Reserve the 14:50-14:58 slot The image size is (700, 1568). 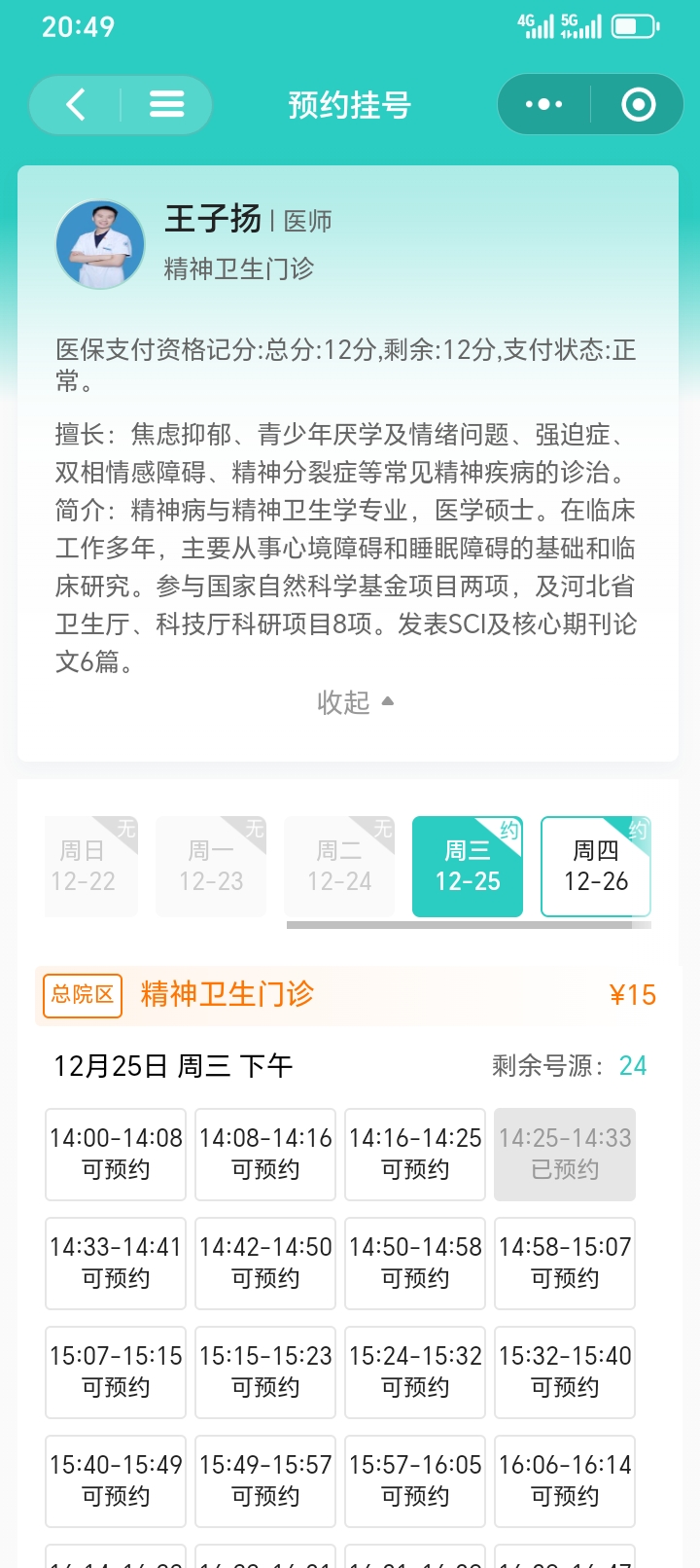click(x=415, y=1263)
